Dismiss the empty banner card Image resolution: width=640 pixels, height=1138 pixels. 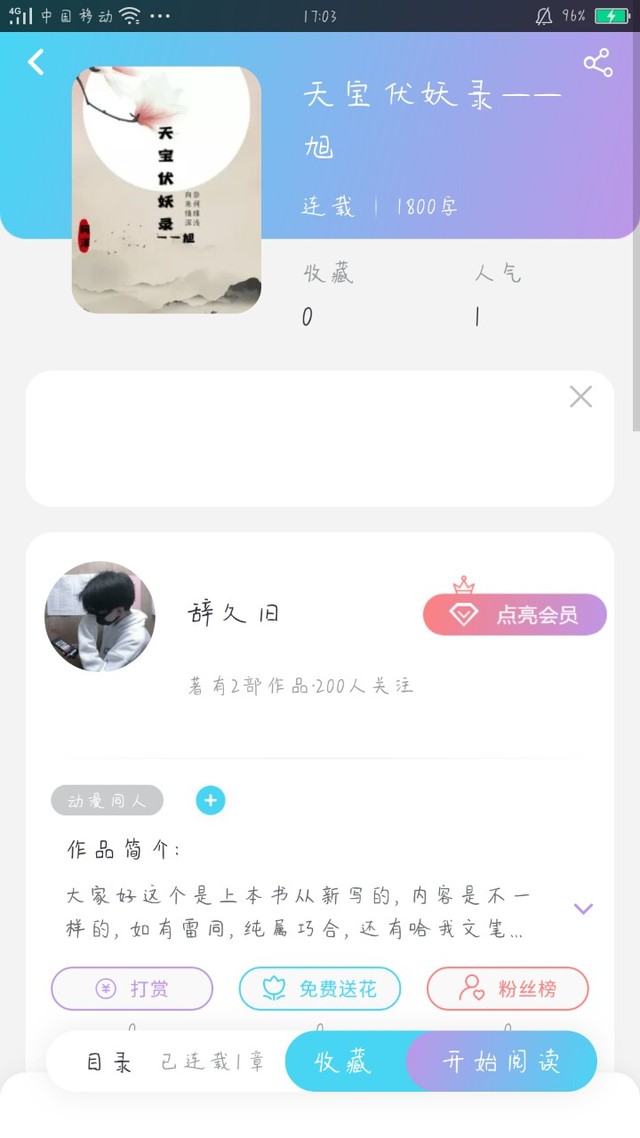[580, 397]
